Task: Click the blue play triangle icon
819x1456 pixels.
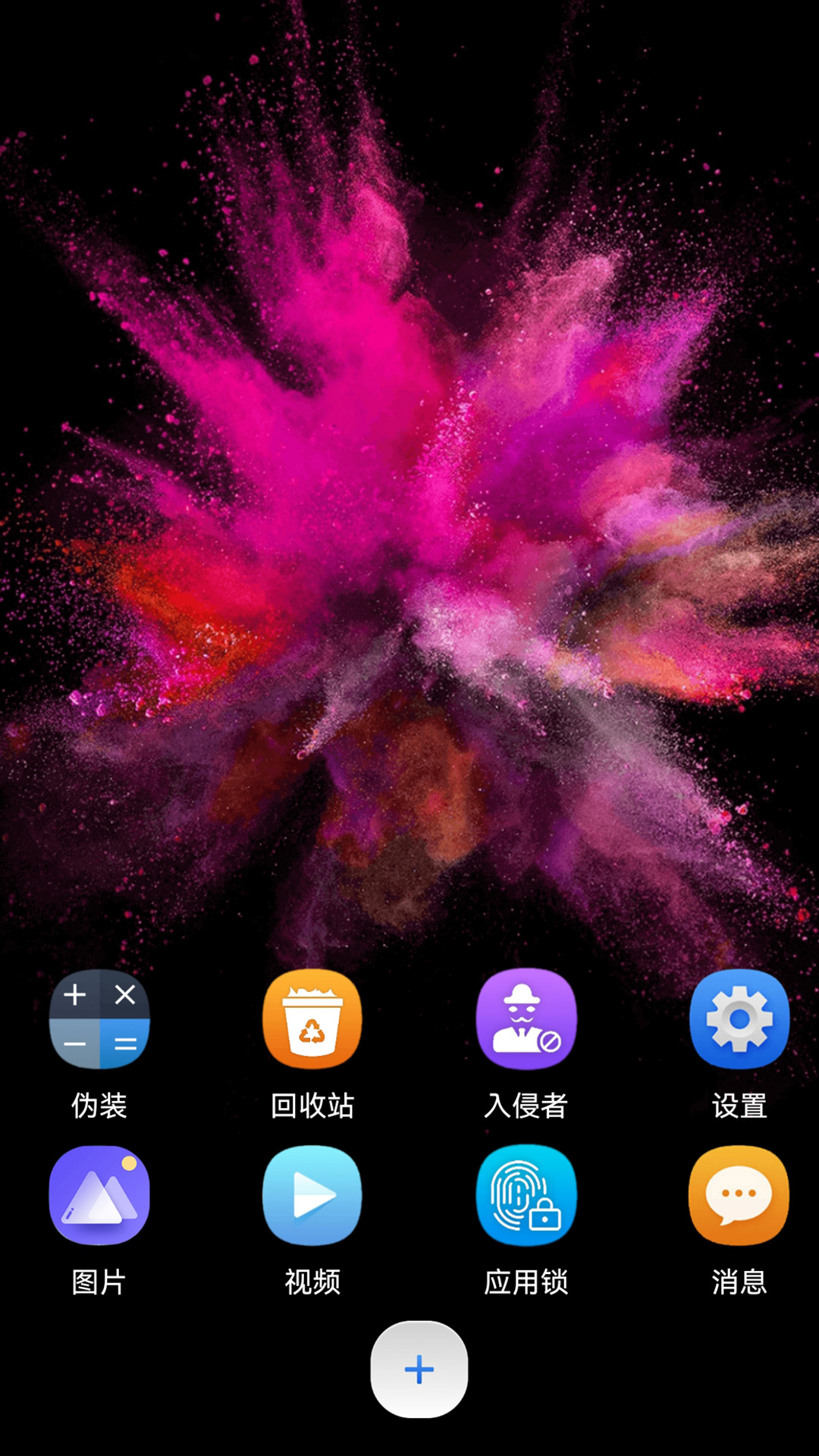Action: (312, 1196)
